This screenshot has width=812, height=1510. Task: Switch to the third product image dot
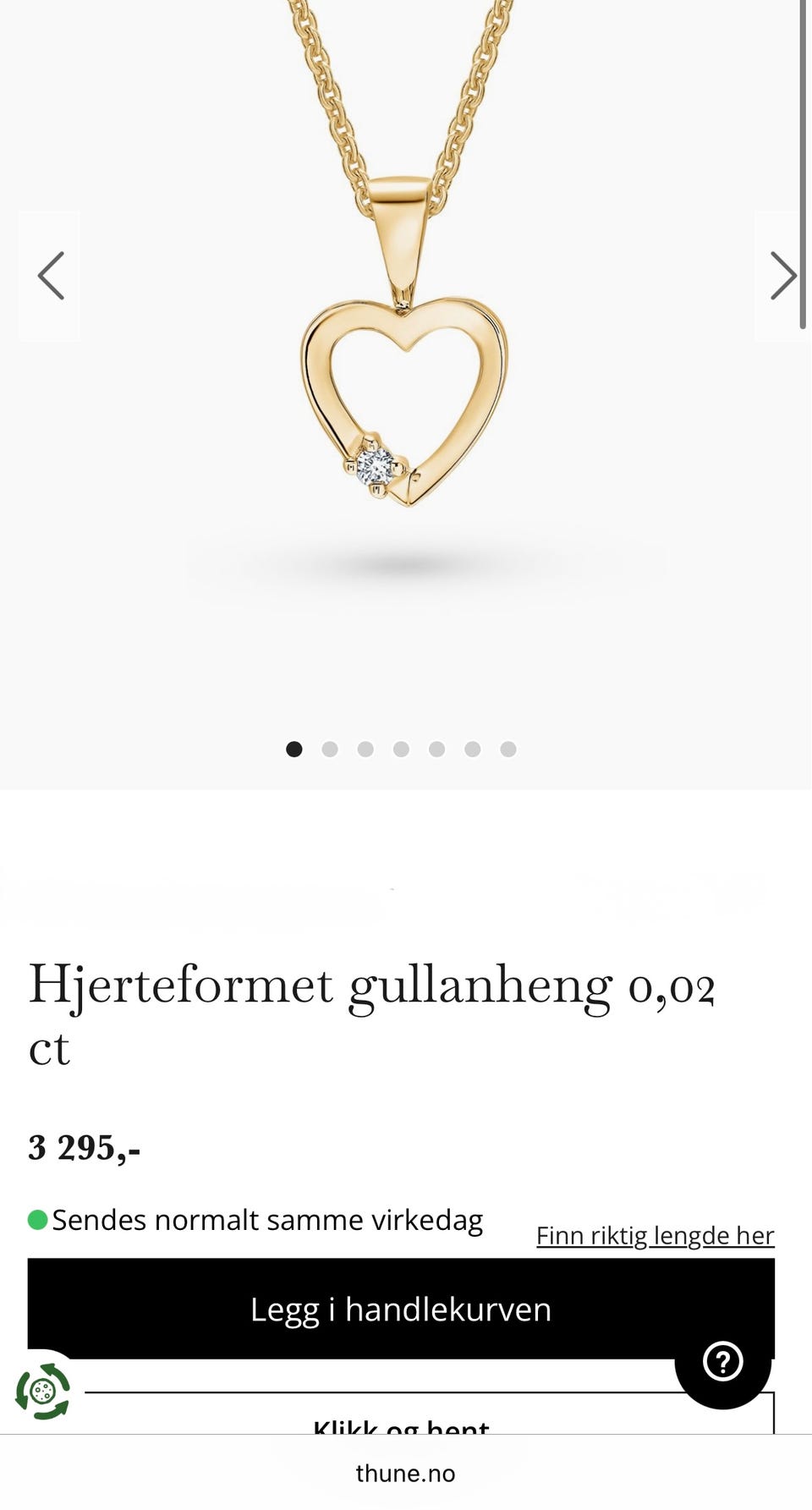365,750
